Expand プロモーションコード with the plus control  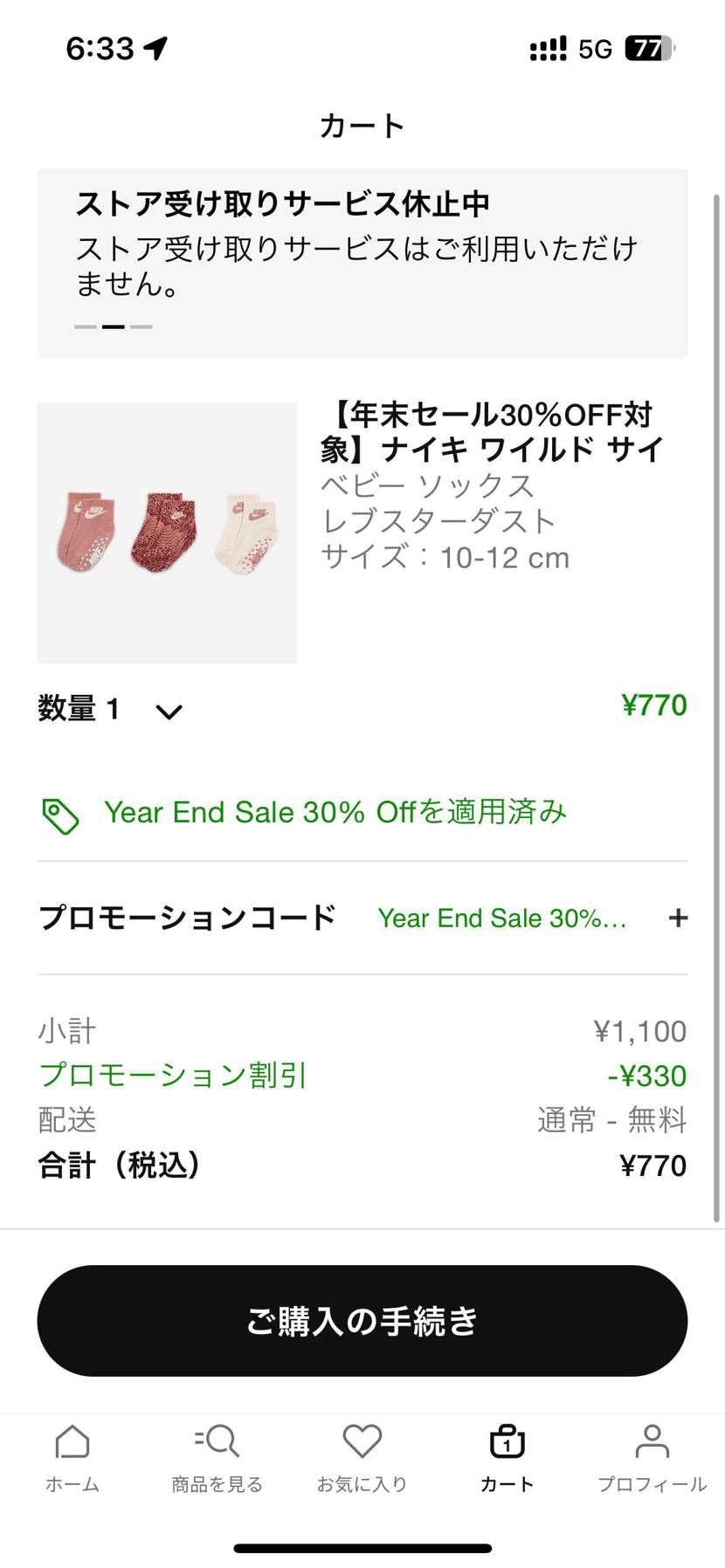point(678,918)
